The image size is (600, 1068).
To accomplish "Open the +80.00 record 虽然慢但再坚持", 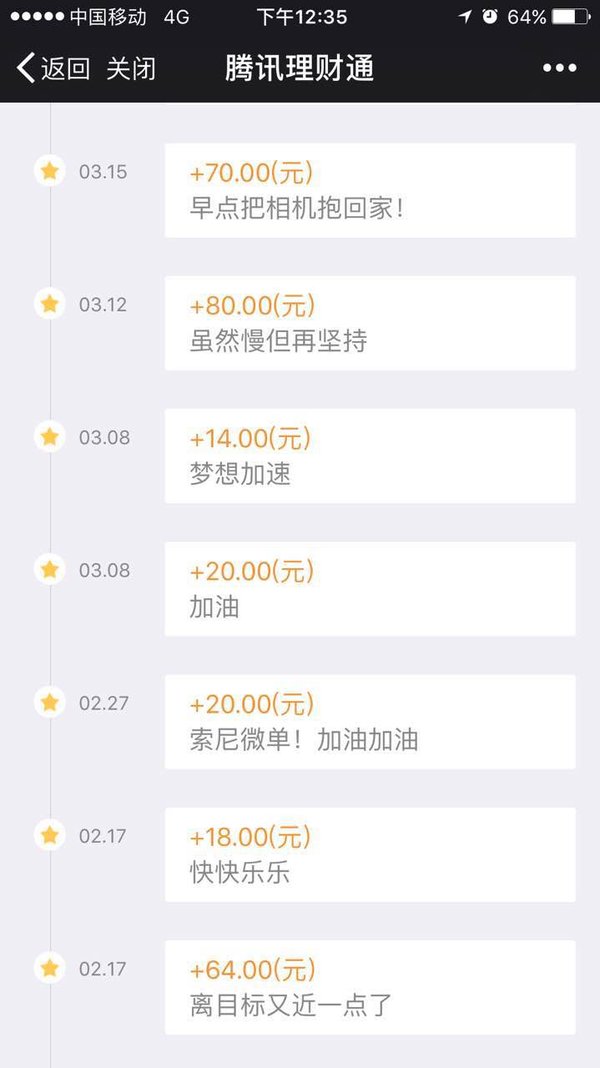I will (x=370, y=323).
